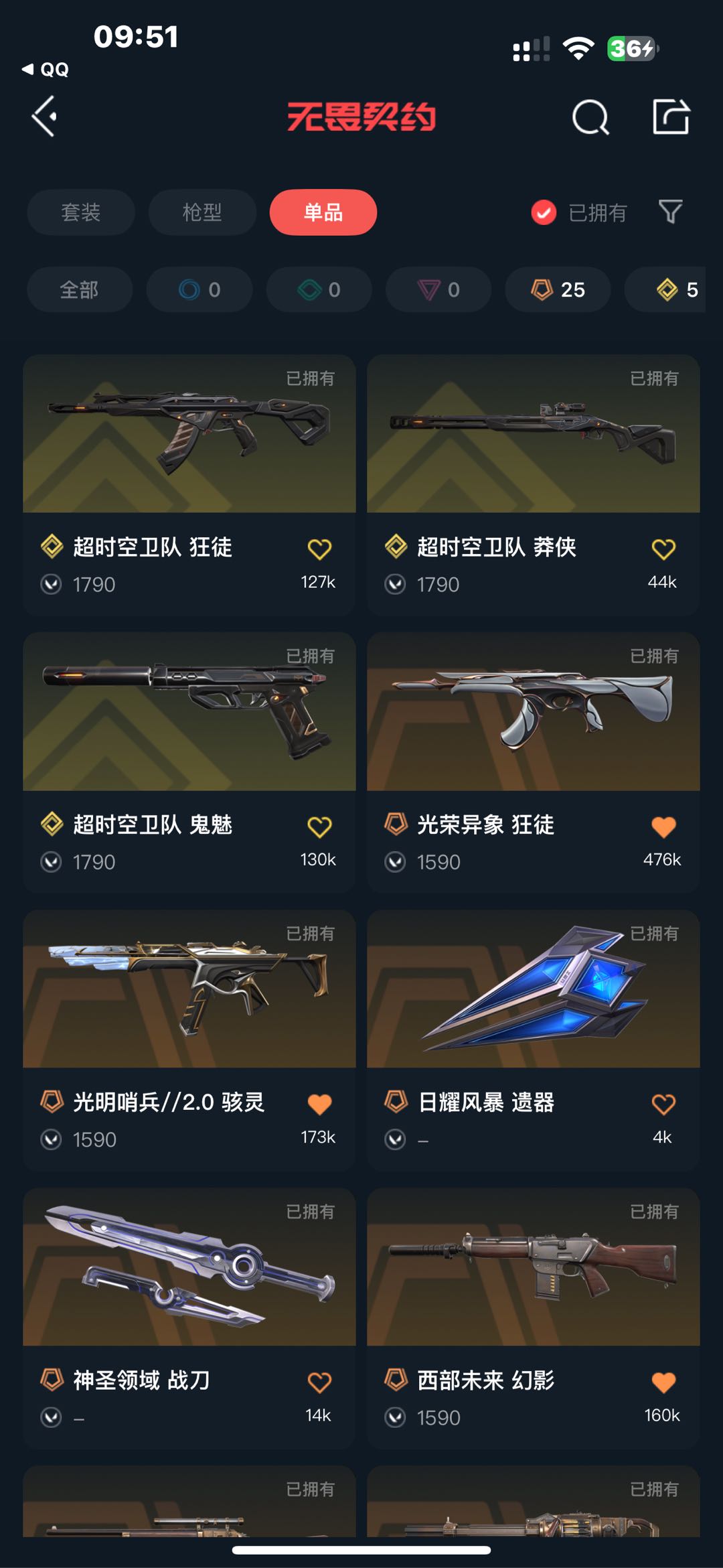
Task: Switch to the 枪型 tab
Action: [202, 212]
